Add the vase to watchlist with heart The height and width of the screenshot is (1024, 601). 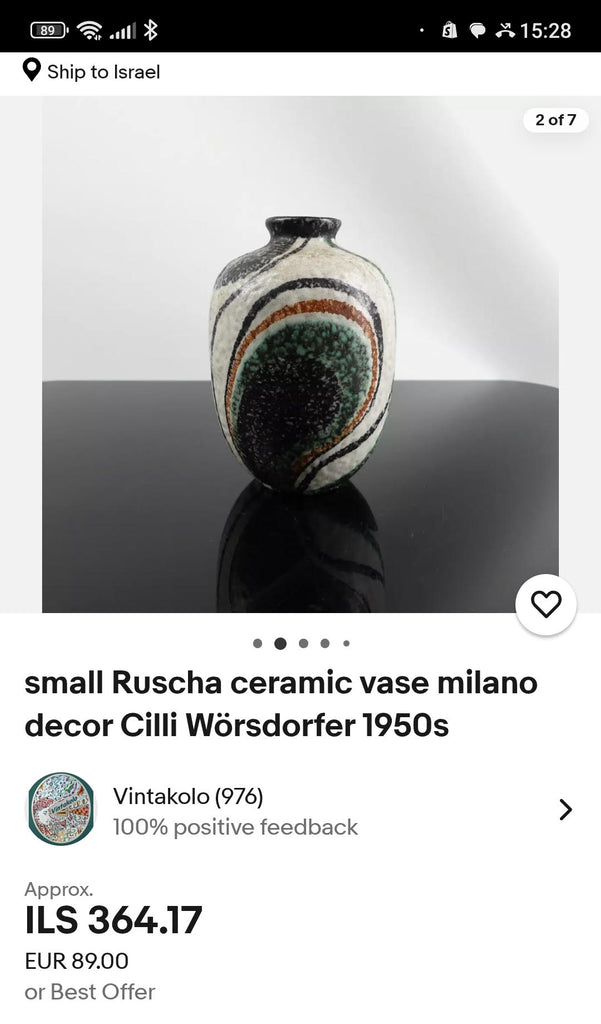click(x=545, y=605)
